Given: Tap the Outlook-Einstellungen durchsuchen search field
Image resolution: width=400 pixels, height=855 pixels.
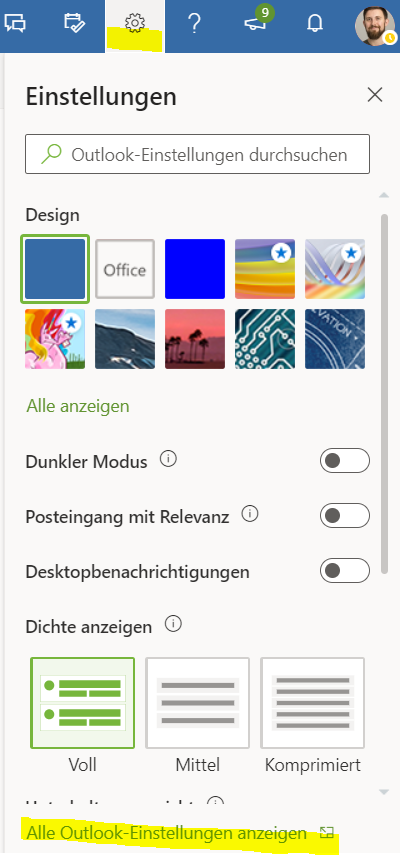Looking at the screenshot, I should (197, 154).
